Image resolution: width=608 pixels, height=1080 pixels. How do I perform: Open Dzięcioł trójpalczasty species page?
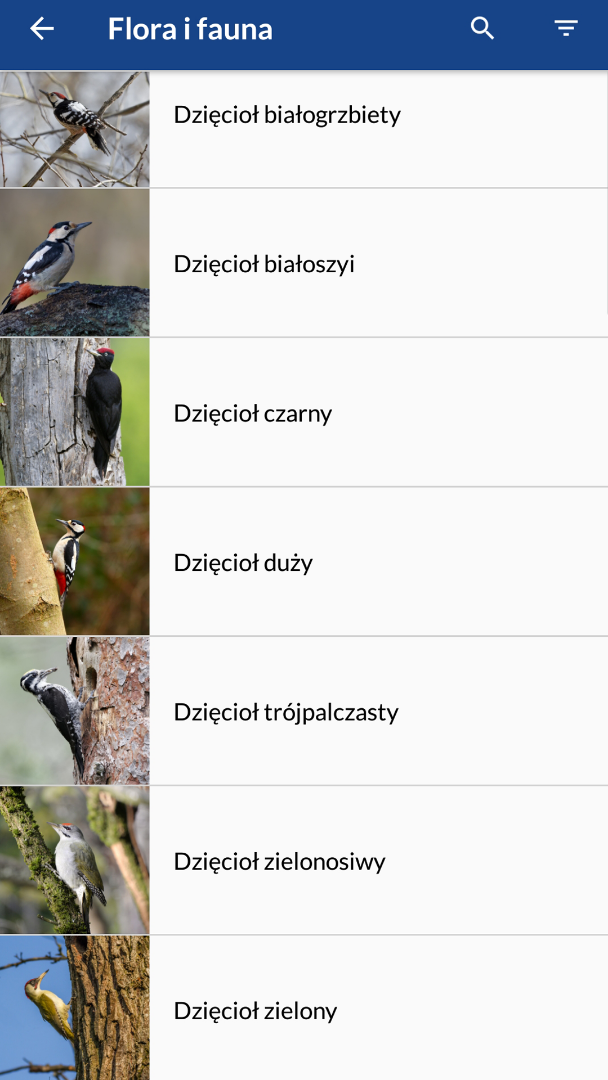point(286,712)
